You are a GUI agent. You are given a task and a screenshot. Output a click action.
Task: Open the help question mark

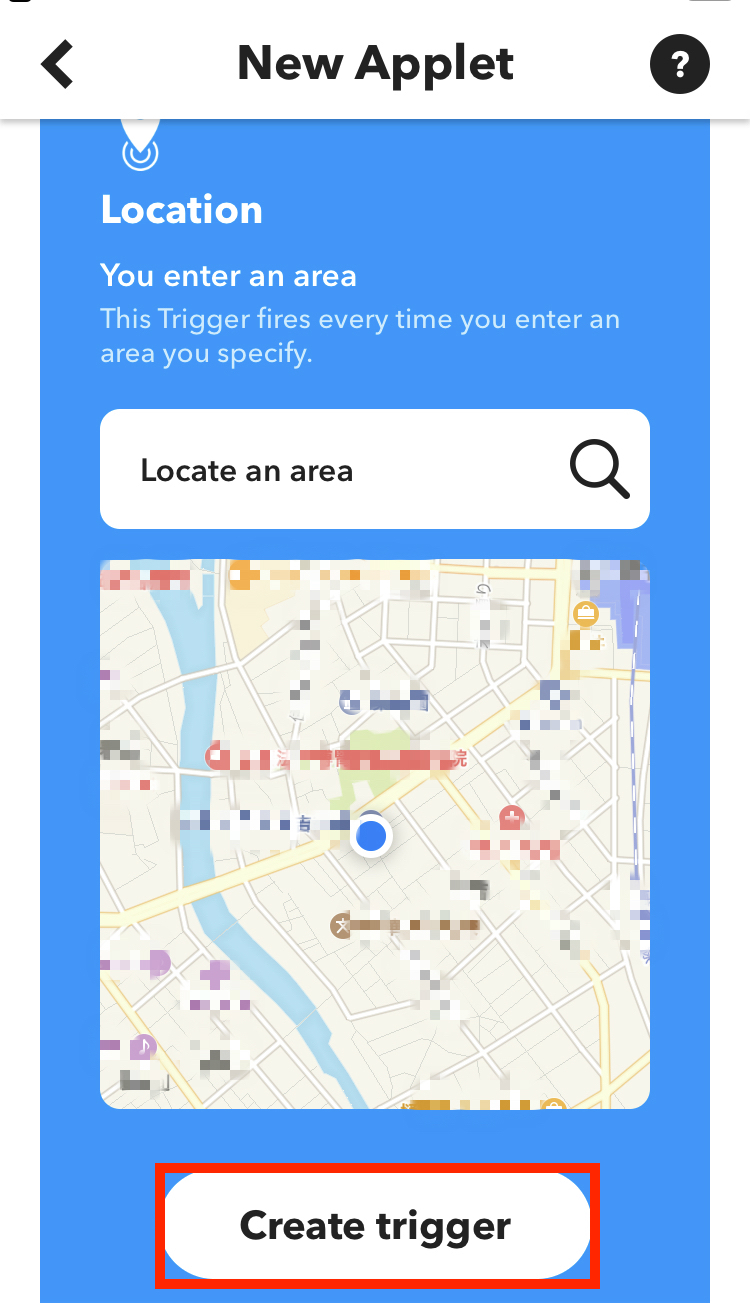click(680, 65)
